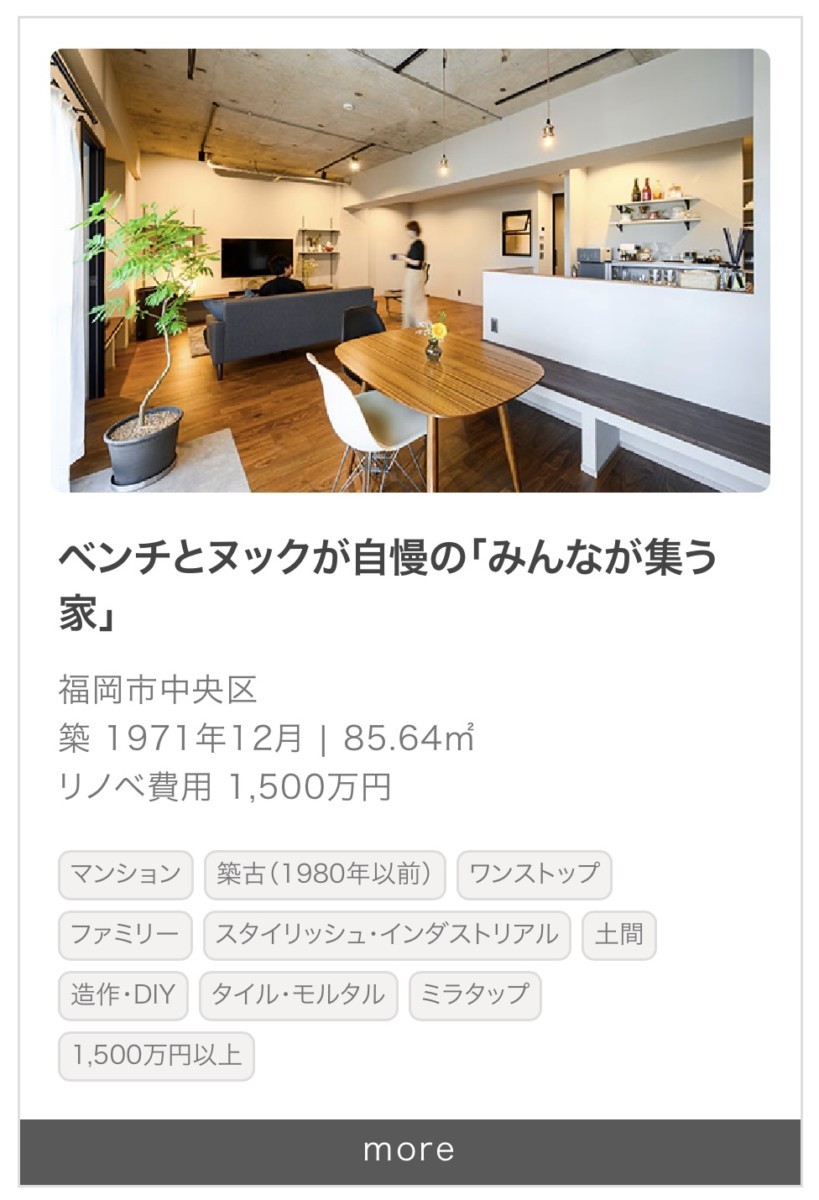Choose the タイル・モルタル tag
819x1200 pixels.
pos(298,995)
